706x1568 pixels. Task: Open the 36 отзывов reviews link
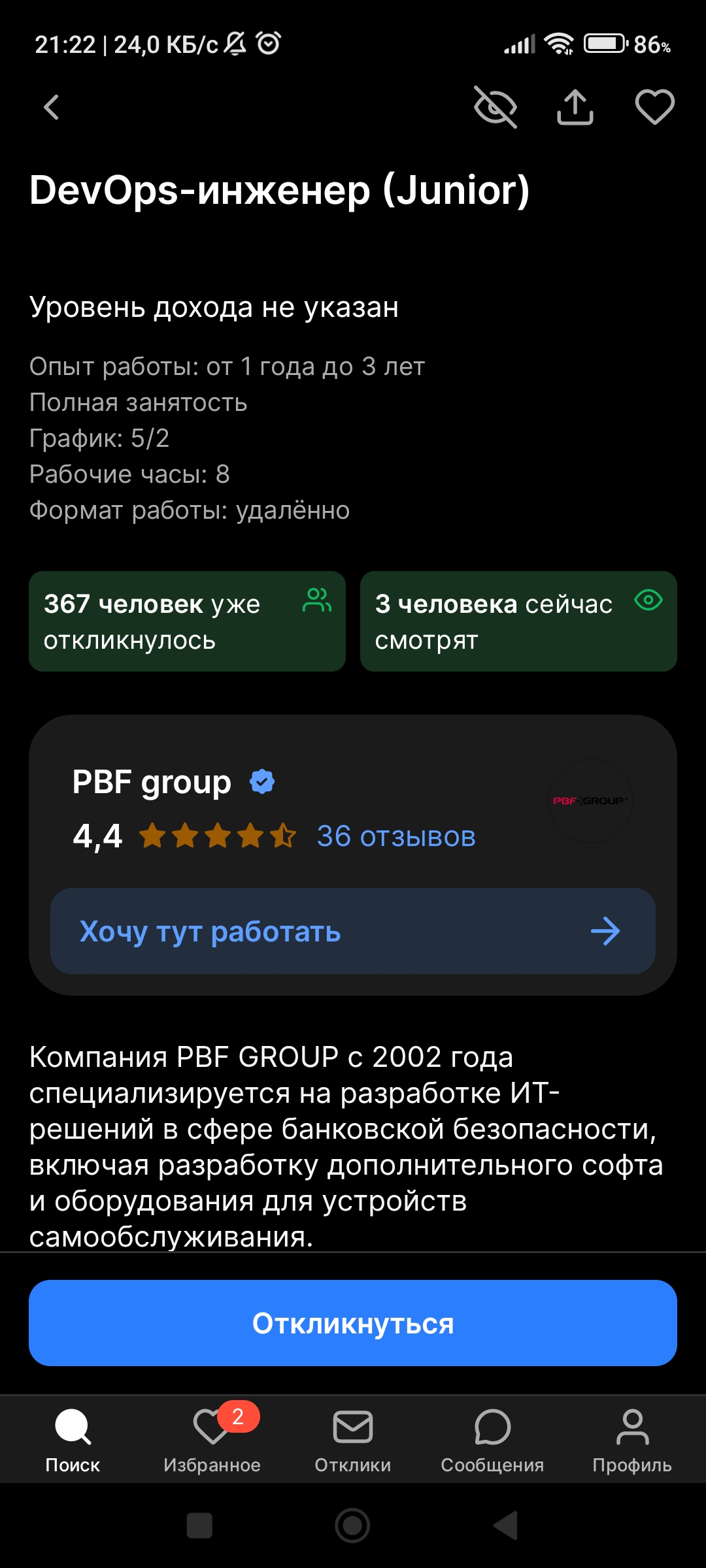396,836
